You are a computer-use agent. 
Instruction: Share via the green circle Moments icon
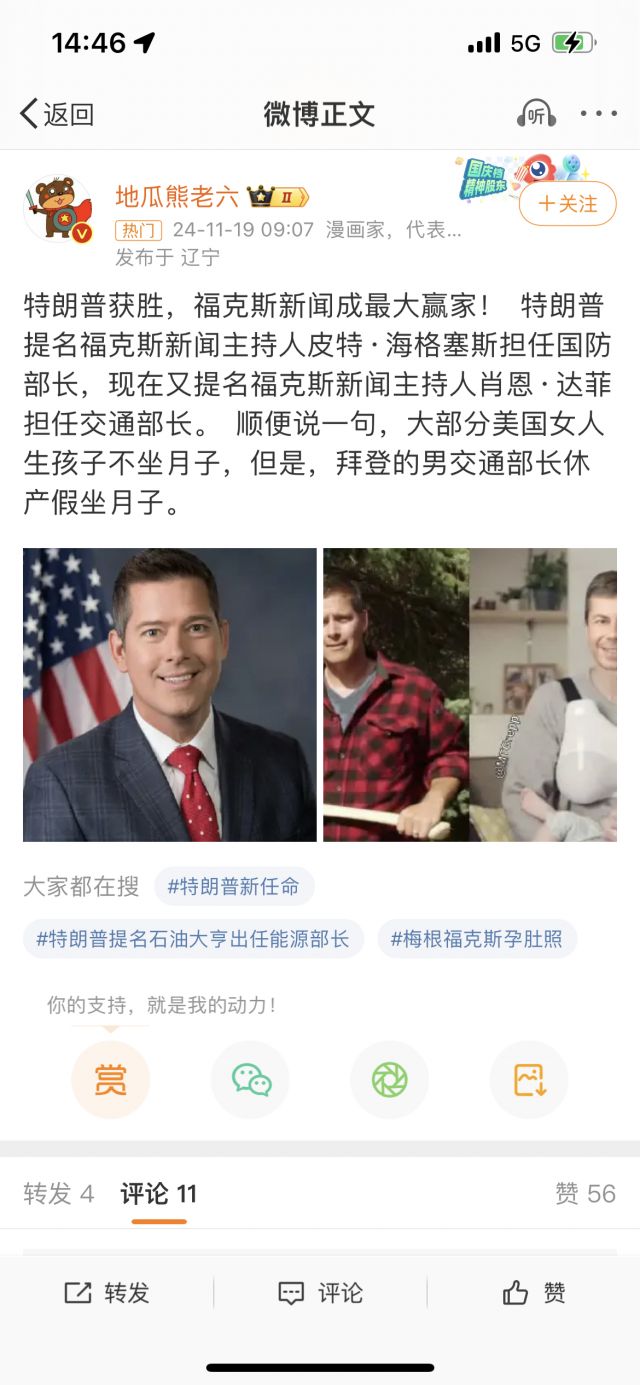click(x=389, y=1080)
